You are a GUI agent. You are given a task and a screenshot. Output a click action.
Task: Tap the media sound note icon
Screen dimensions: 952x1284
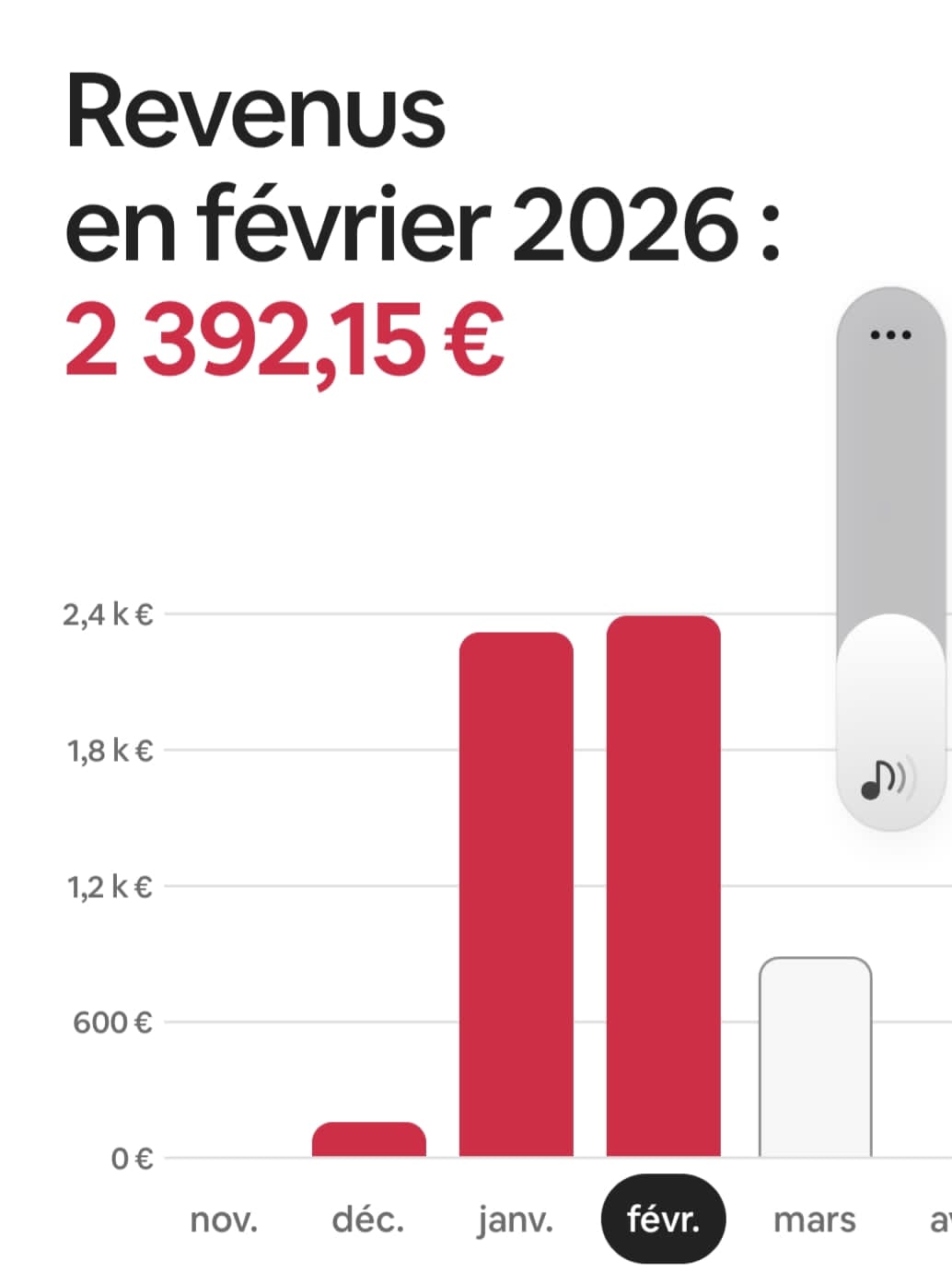click(884, 779)
